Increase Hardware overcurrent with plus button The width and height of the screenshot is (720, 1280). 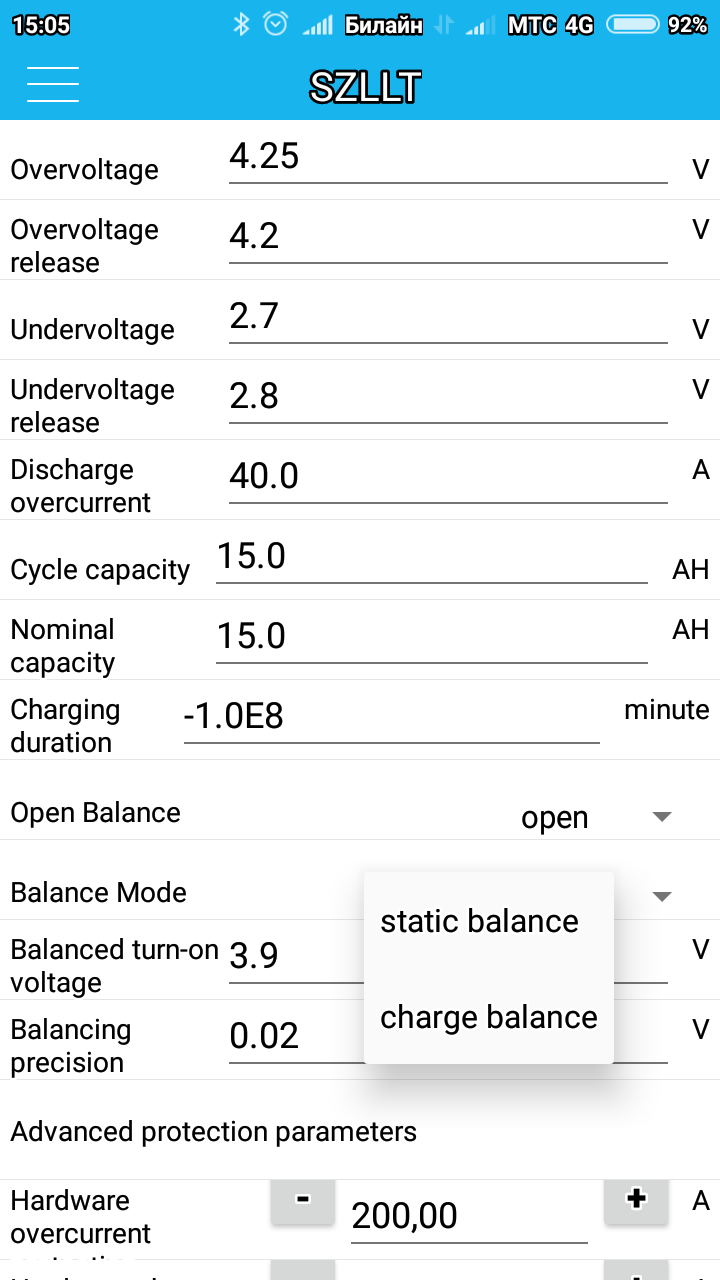[635, 1199]
